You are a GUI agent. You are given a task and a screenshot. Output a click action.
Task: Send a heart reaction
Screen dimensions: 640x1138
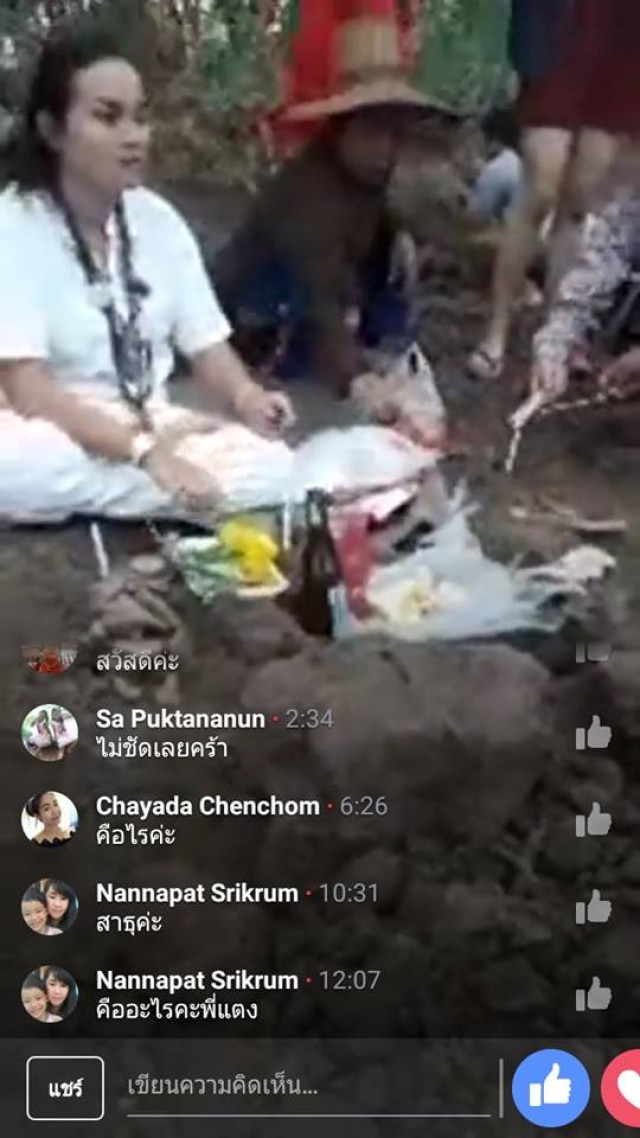tap(625, 1088)
